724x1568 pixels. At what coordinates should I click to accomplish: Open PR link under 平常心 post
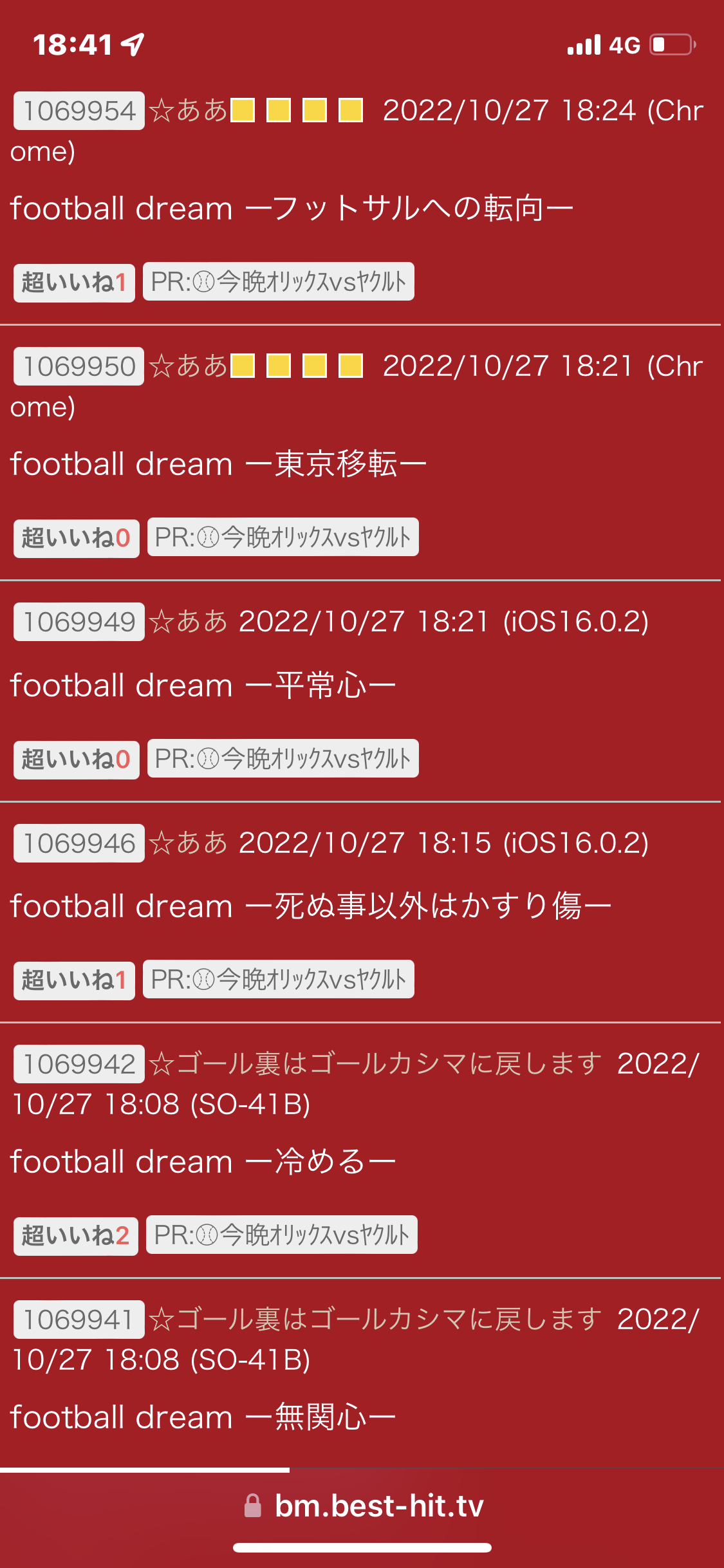(x=283, y=758)
